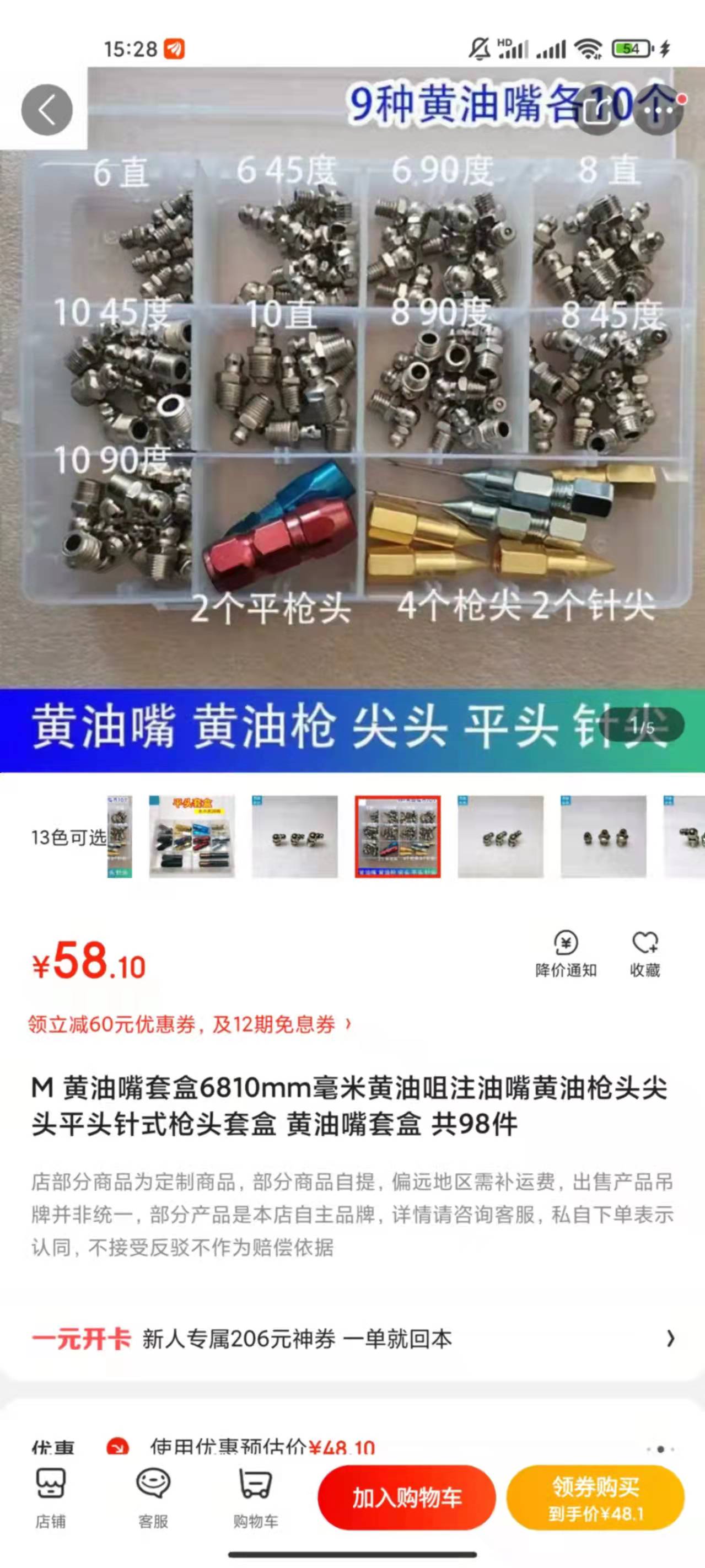The height and width of the screenshot is (1568, 705).
Task: Choose the 平头套盒 colorful variant thumbnail
Action: click(192, 836)
